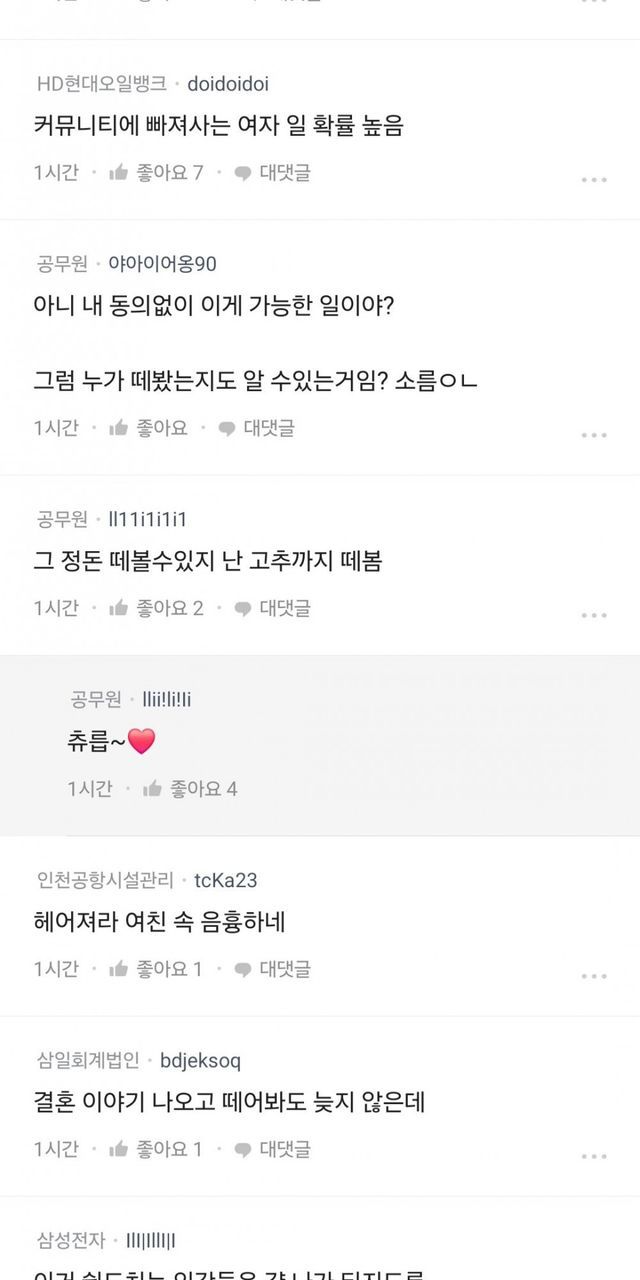Reply to 야아이어옹90's comment
Image resolution: width=640 pixels, height=1280 pixels.
pos(256,428)
